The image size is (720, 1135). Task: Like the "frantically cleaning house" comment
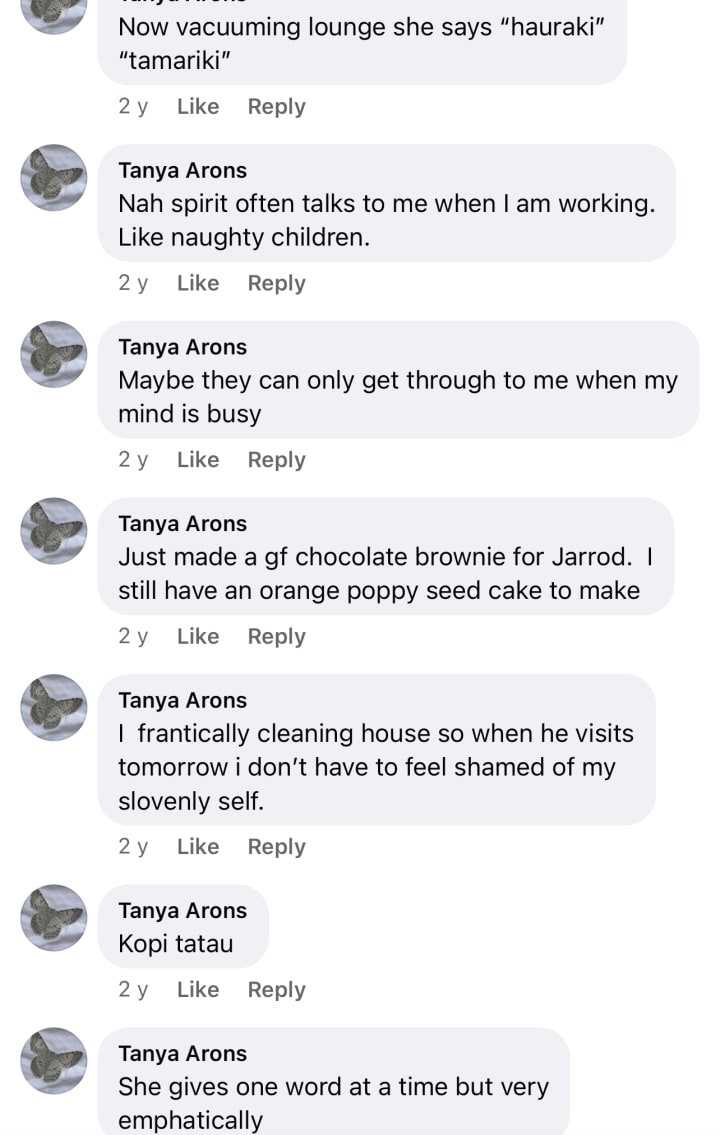[197, 847]
